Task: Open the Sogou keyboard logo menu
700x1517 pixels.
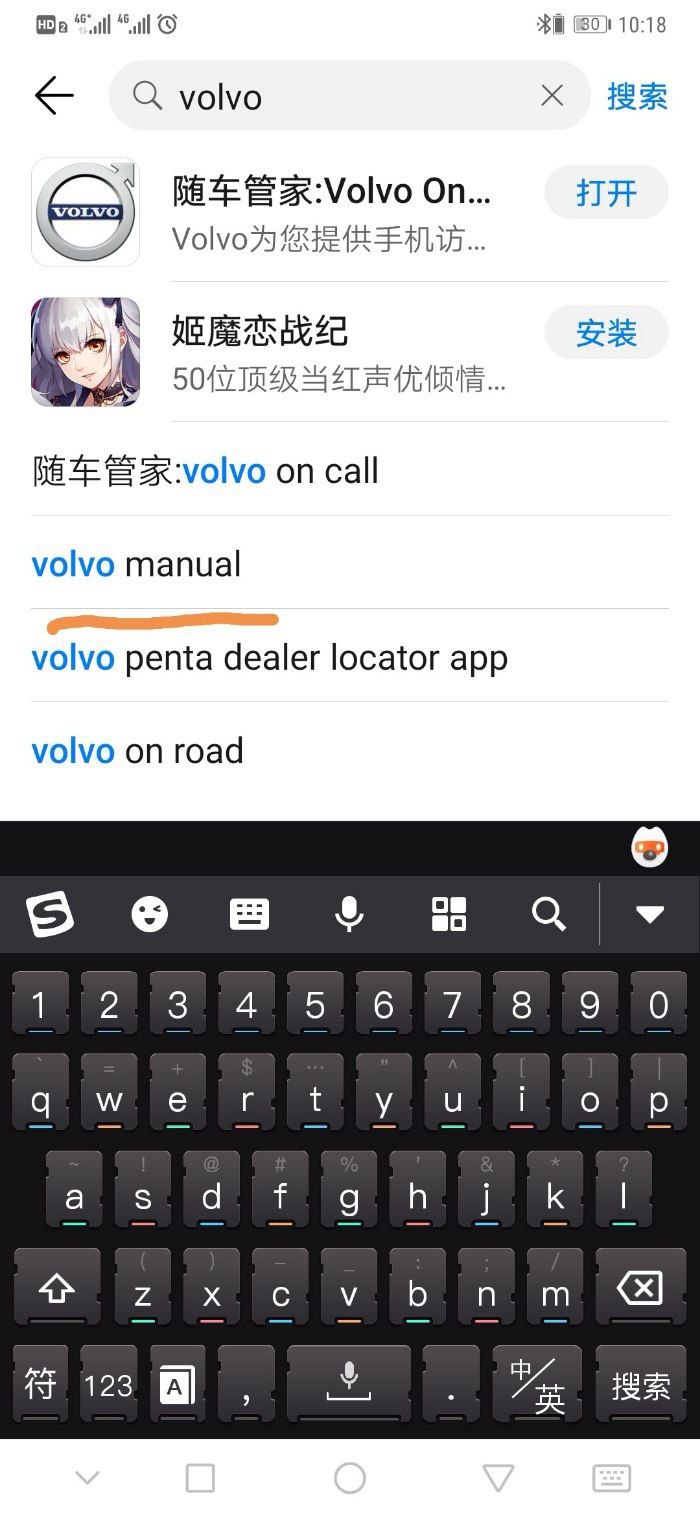Action: point(51,913)
